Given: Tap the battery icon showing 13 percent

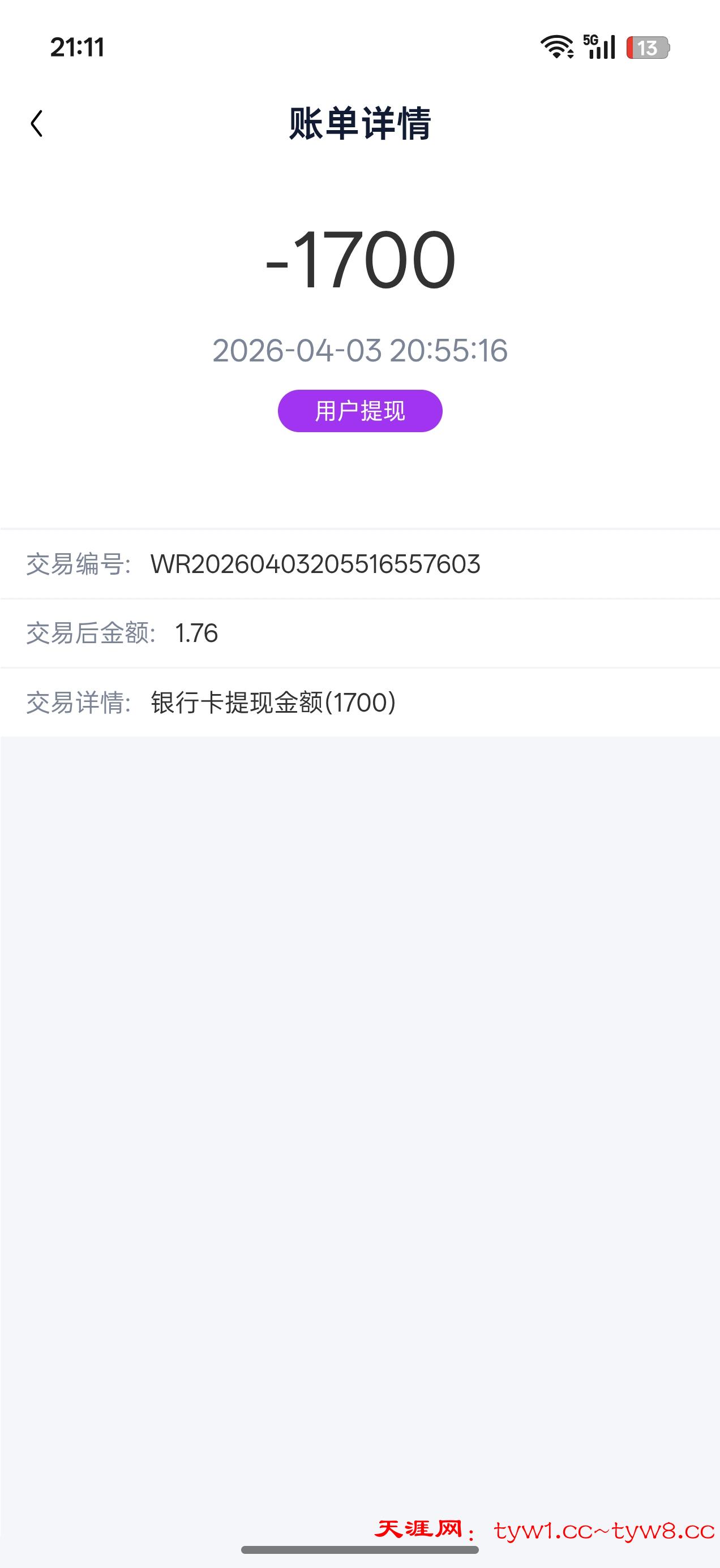Looking at the screenshot, I should [648, 48].
